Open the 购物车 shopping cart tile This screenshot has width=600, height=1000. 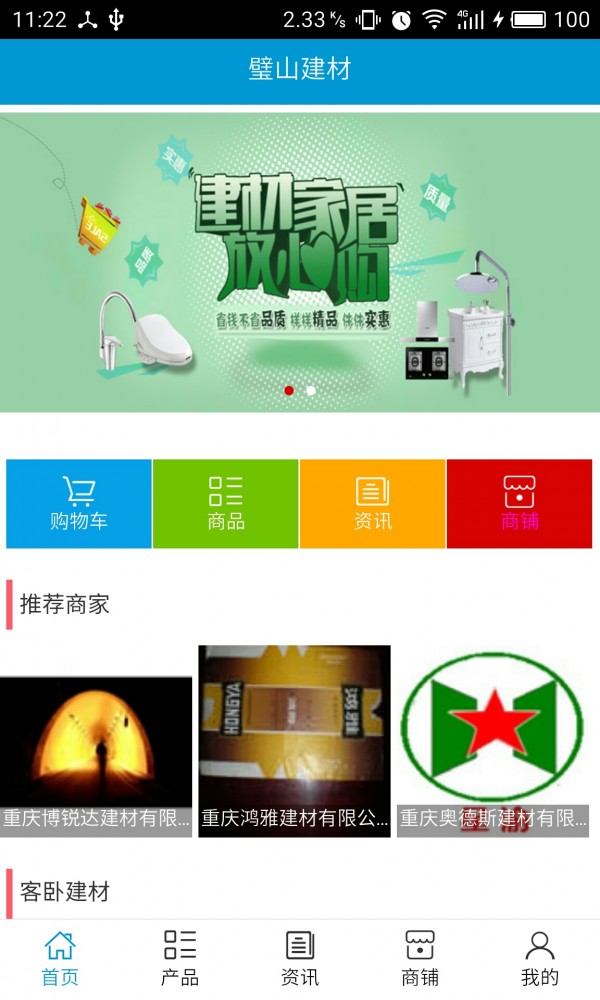coord(79,504)
